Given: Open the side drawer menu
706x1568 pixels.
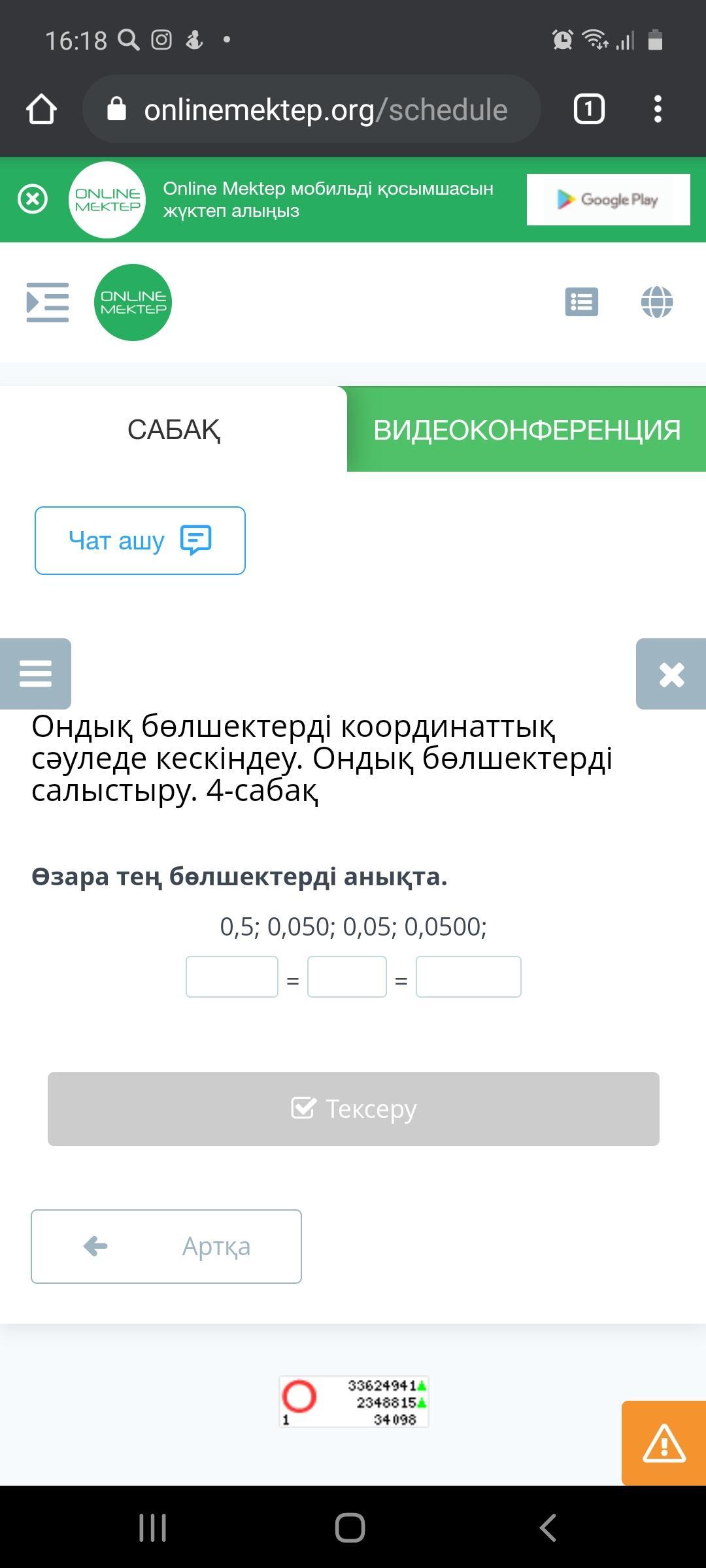Looking at the screenshot, I should (47, 302).
